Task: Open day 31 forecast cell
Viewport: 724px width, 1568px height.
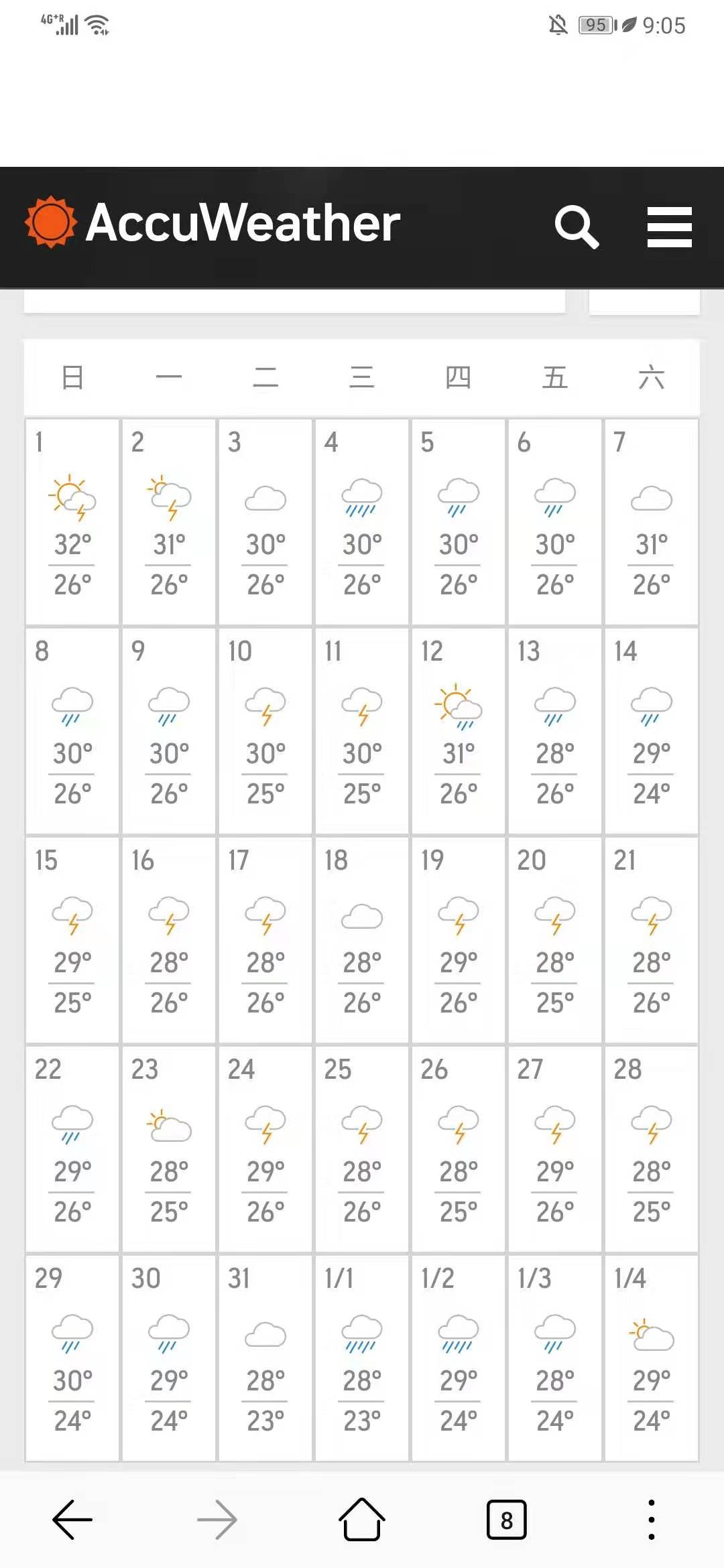Action: pyautogui.click(x=265, y=1358)
